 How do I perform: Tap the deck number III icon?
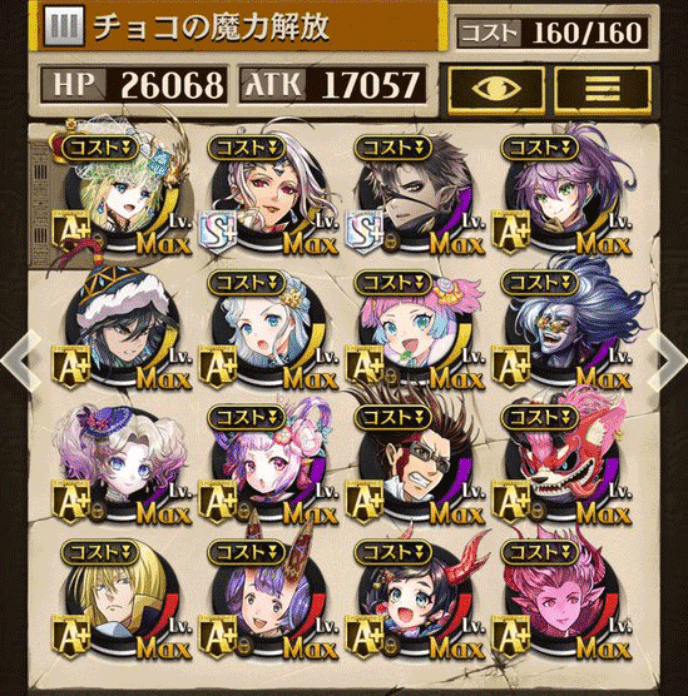[65, 28]
